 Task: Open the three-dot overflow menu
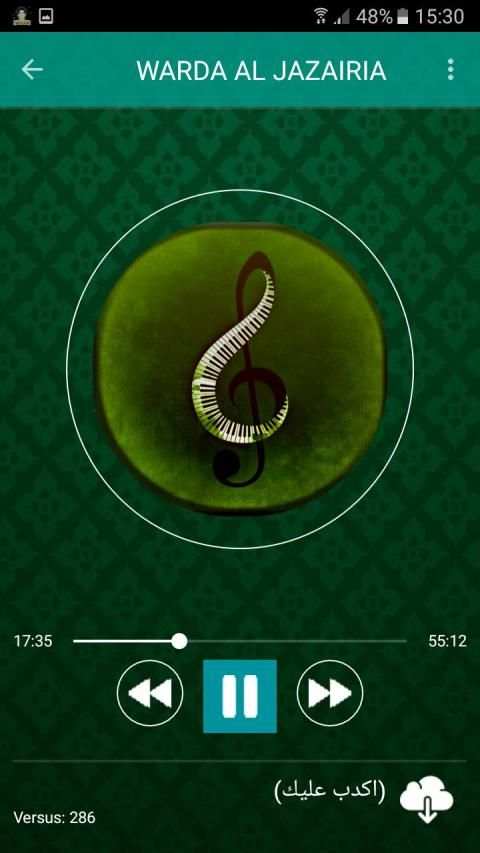tap(450, 70)
